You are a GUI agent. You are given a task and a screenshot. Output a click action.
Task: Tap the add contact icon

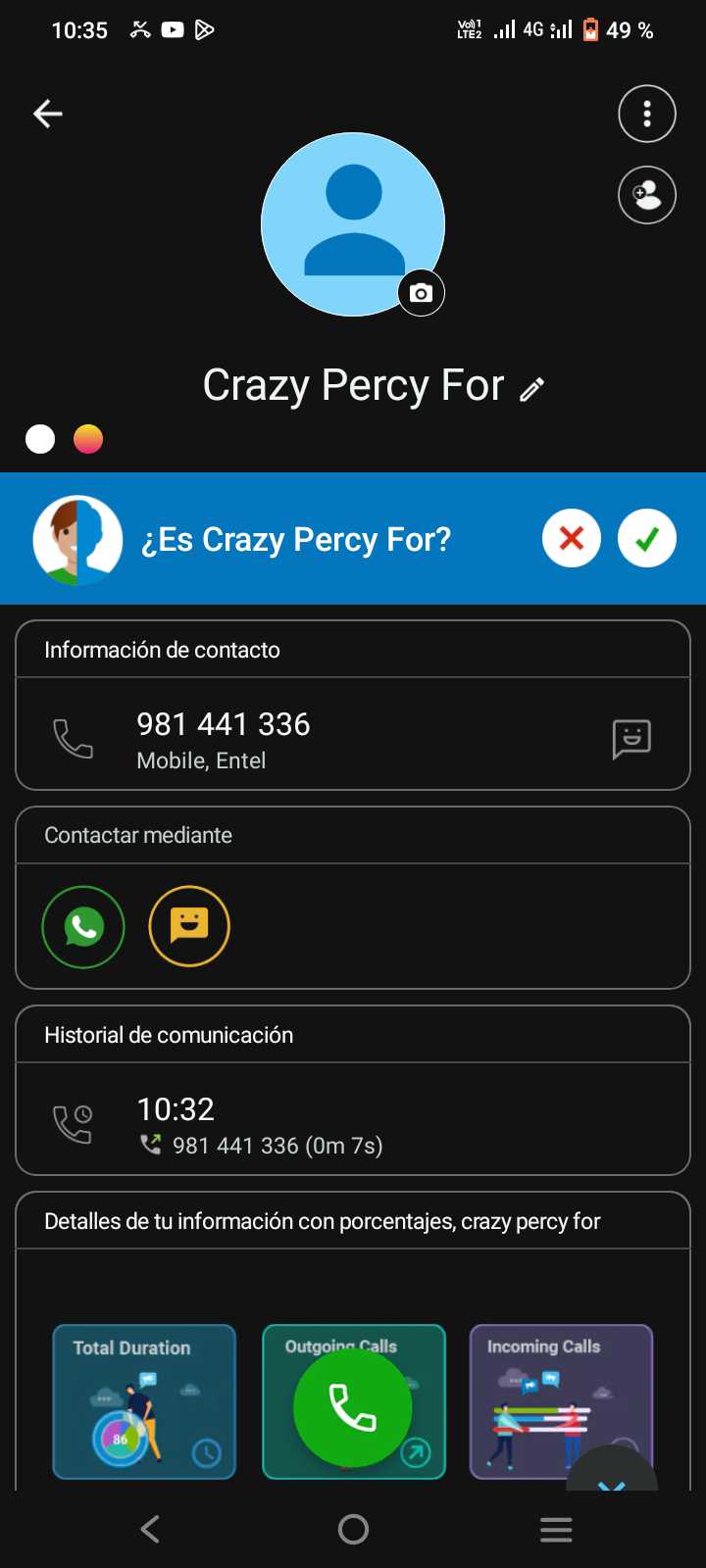coord(647,195)
